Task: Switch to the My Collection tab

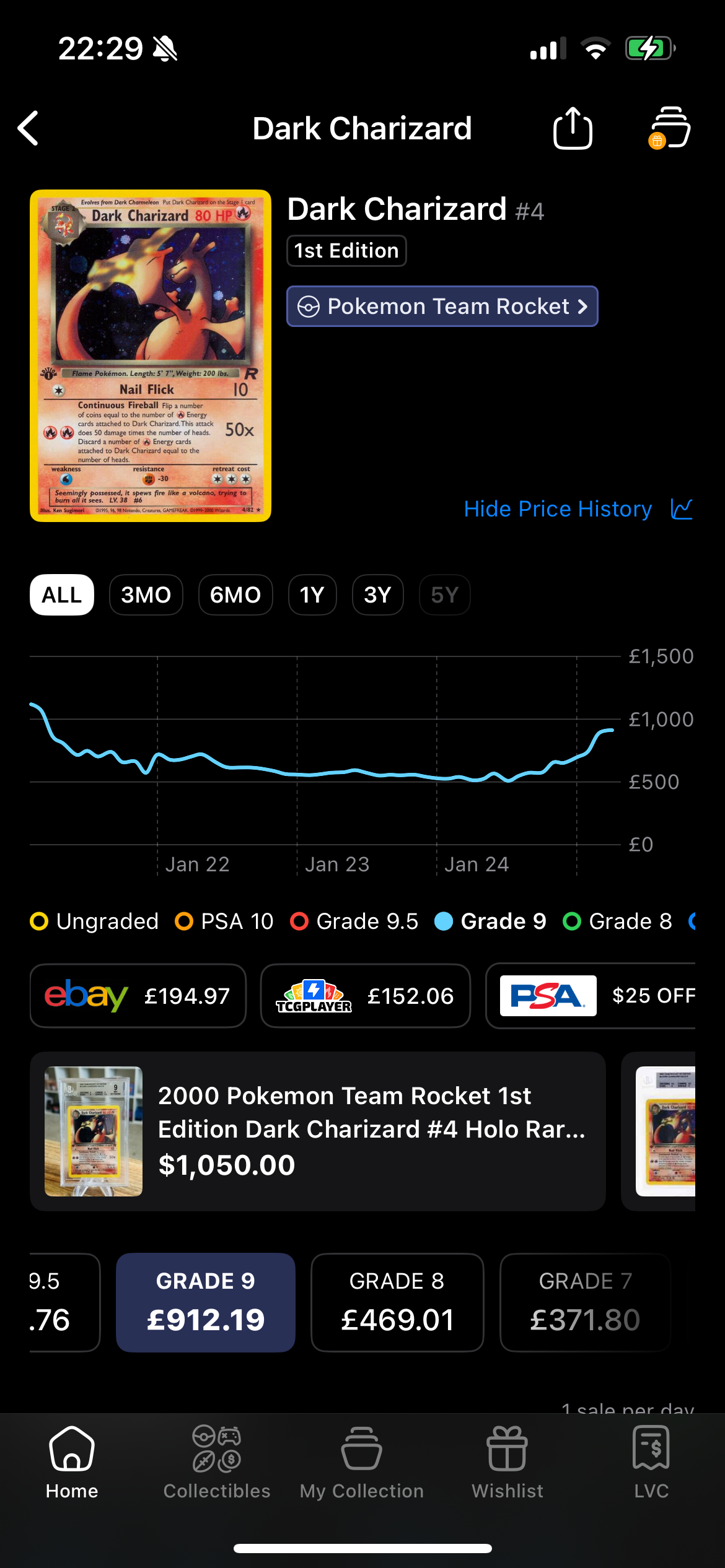Action: 362,1463
